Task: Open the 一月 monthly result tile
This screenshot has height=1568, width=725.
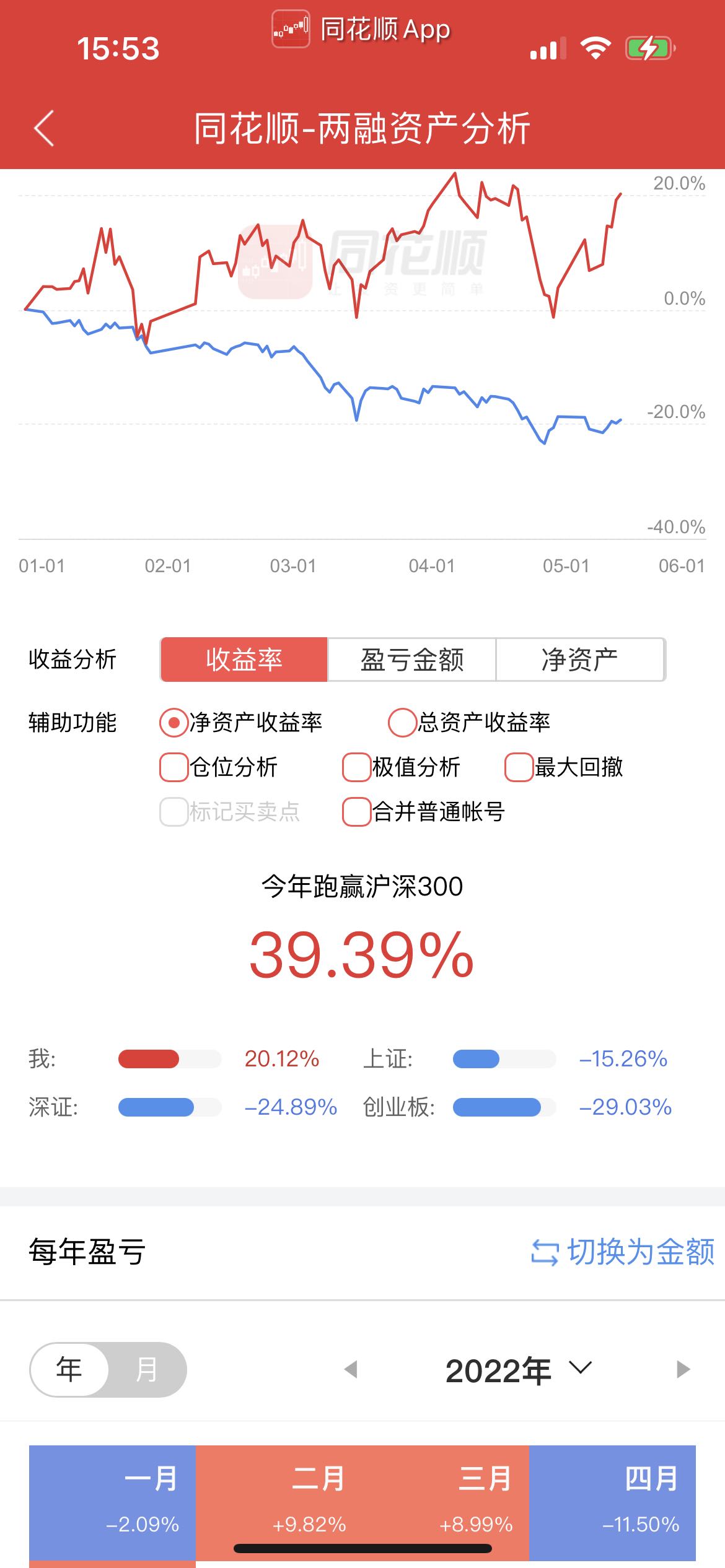Action: click(113, 1499)
